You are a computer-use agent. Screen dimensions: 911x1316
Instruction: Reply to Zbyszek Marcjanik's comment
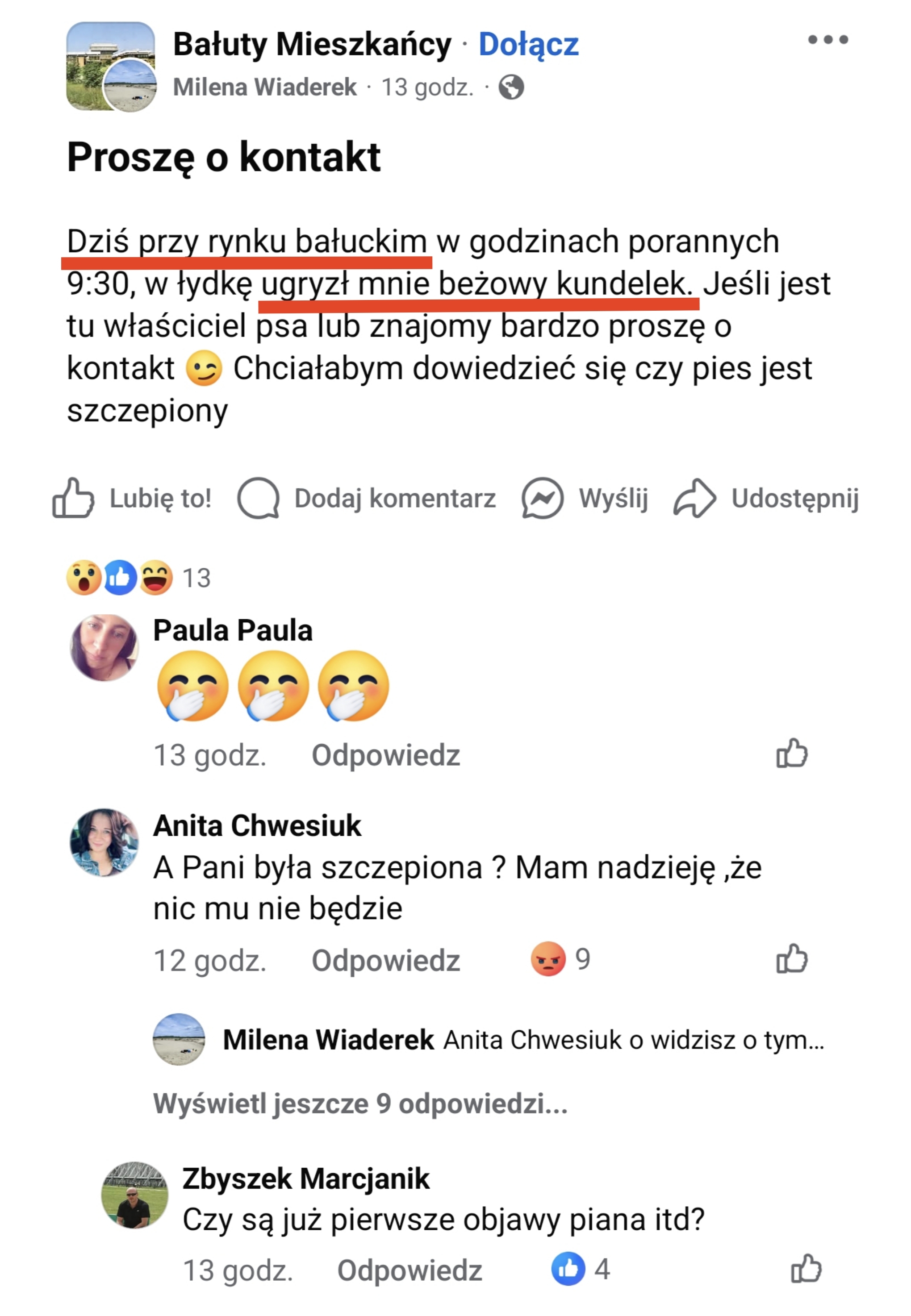click(409, 1270)
